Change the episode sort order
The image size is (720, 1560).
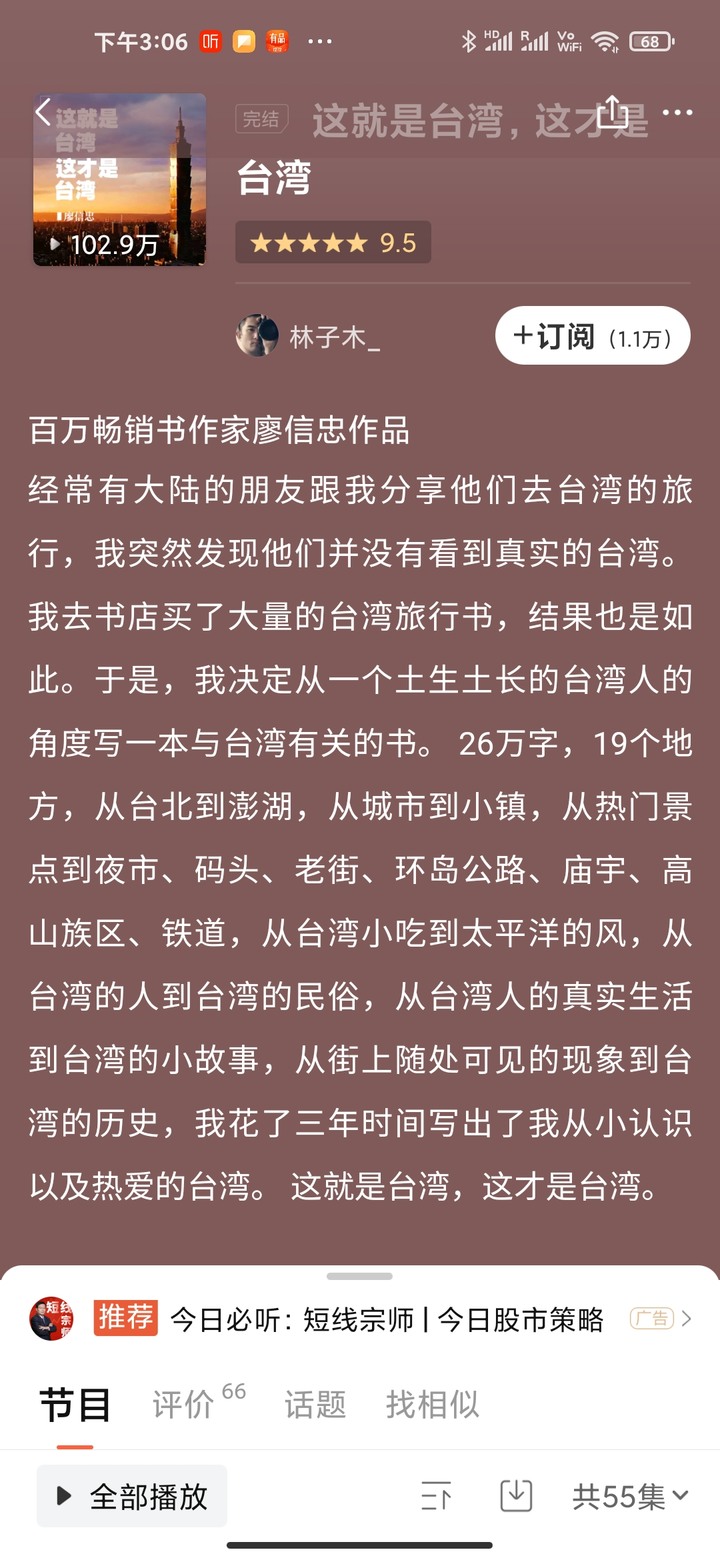(x=436, y=1496)
